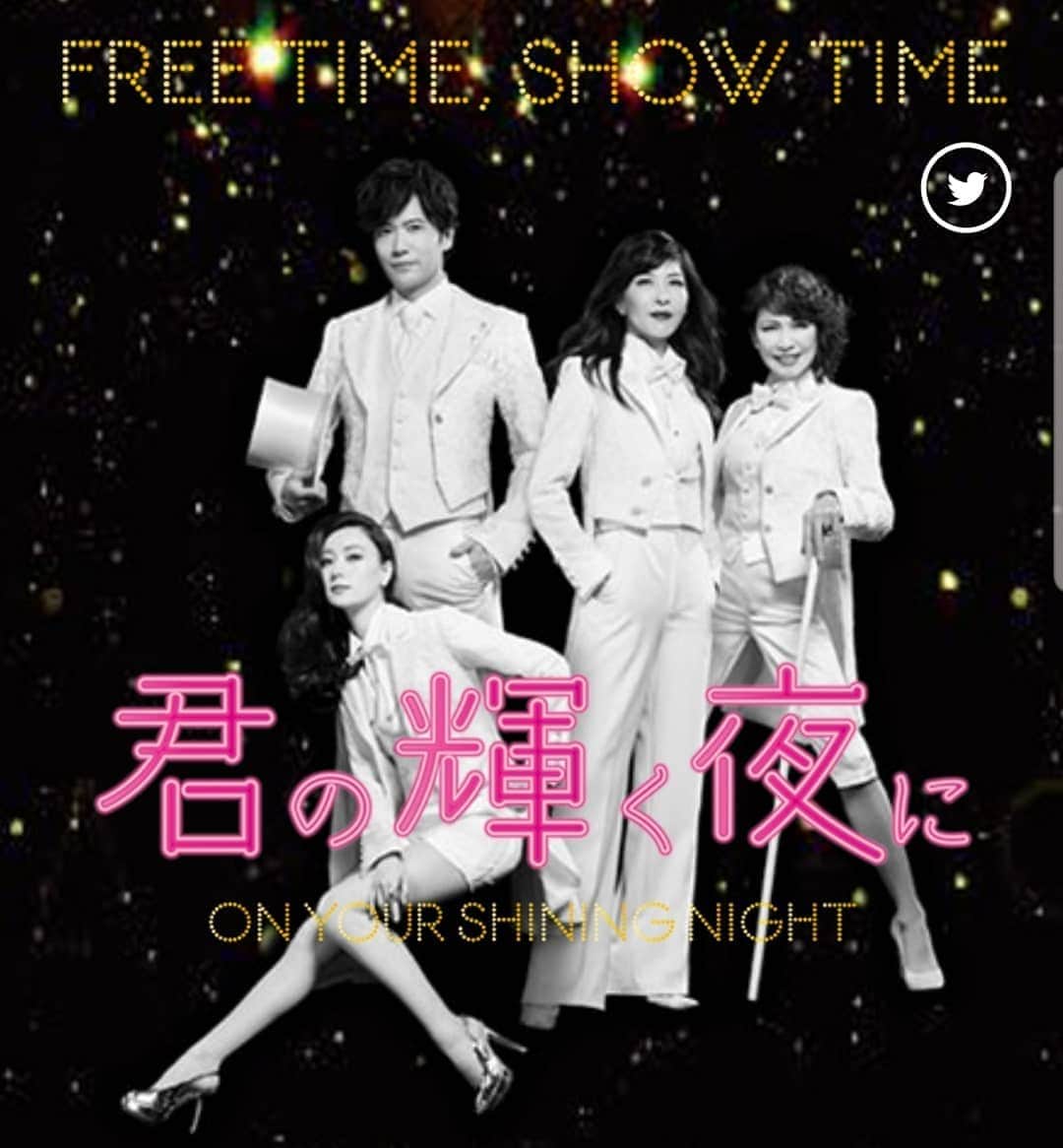Open the Twitter bird icon

coord(966,188)
